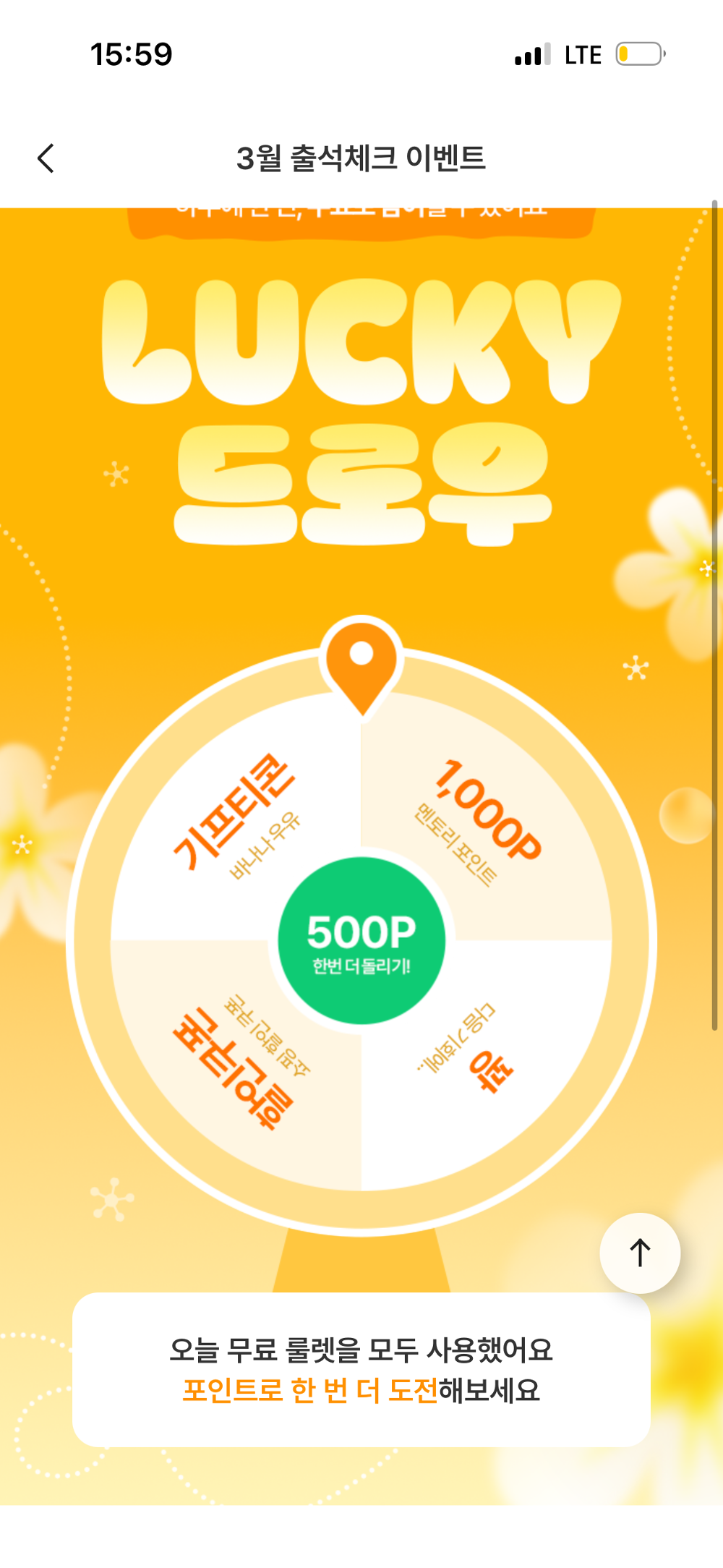This screenshot has height=1568, width=723.
Task: Go back from the 3월 출석체크 이벤트 page
Action: (x=46, y=158)
